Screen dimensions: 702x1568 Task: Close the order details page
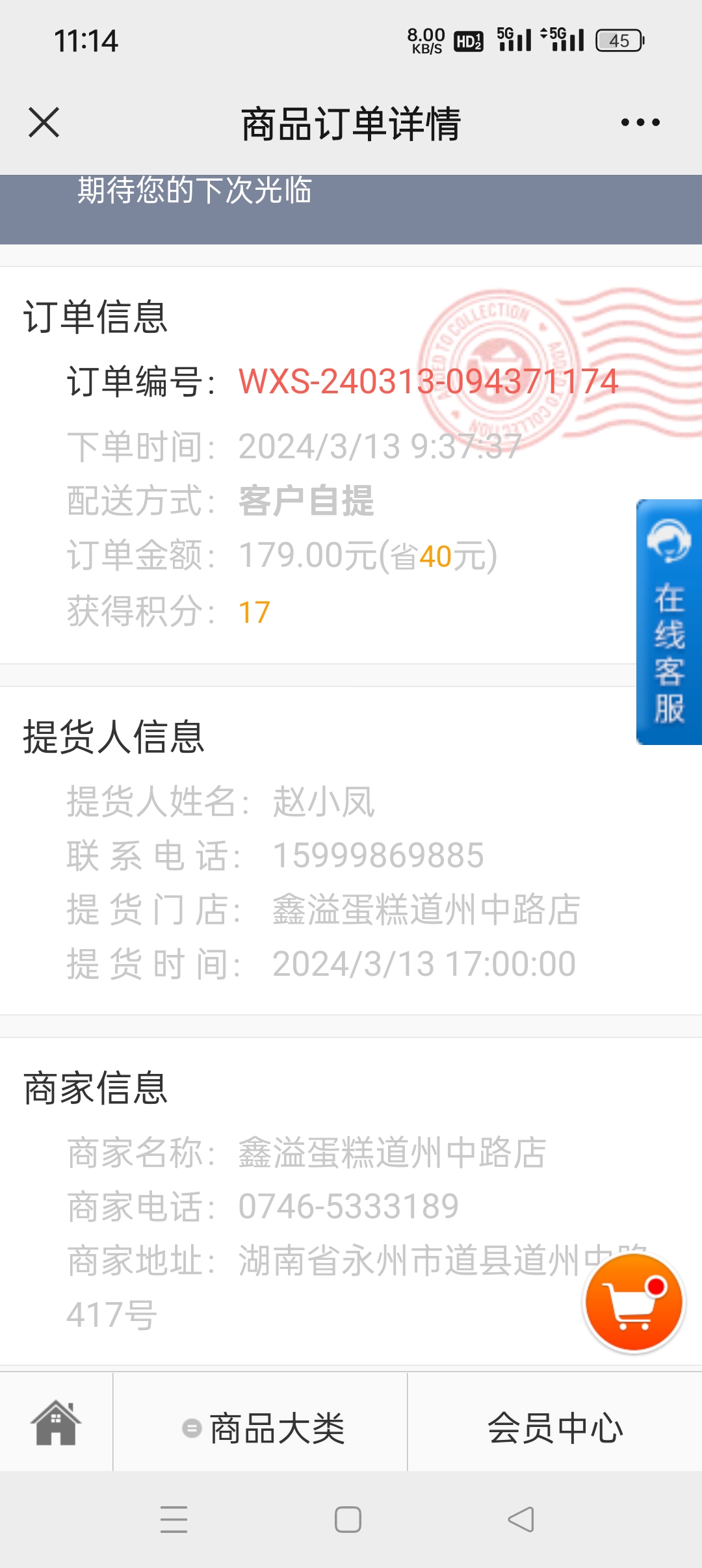pyautogui.click(x=44, y=123)
